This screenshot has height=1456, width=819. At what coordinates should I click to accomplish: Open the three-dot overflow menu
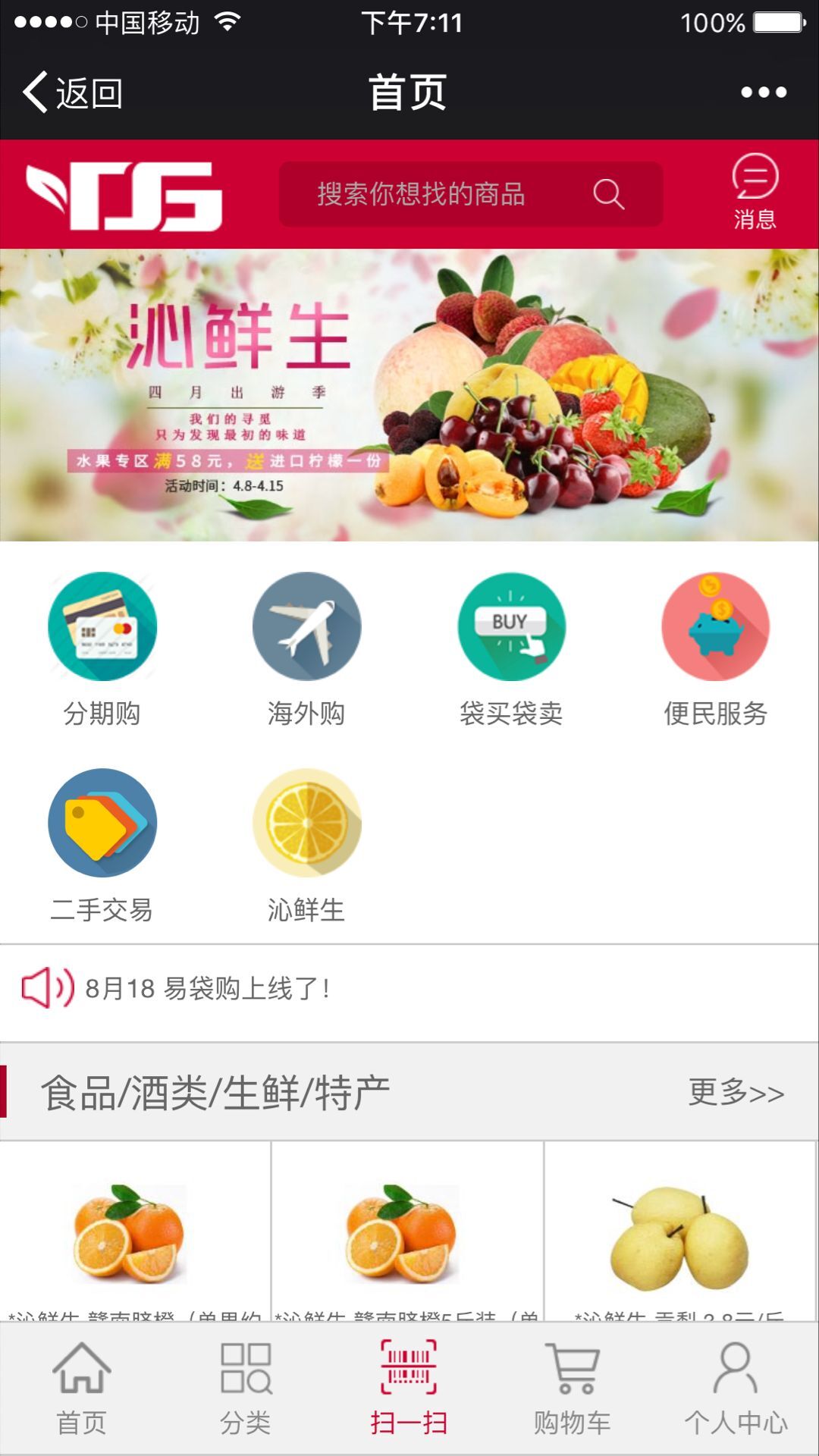tap(763, 93)
